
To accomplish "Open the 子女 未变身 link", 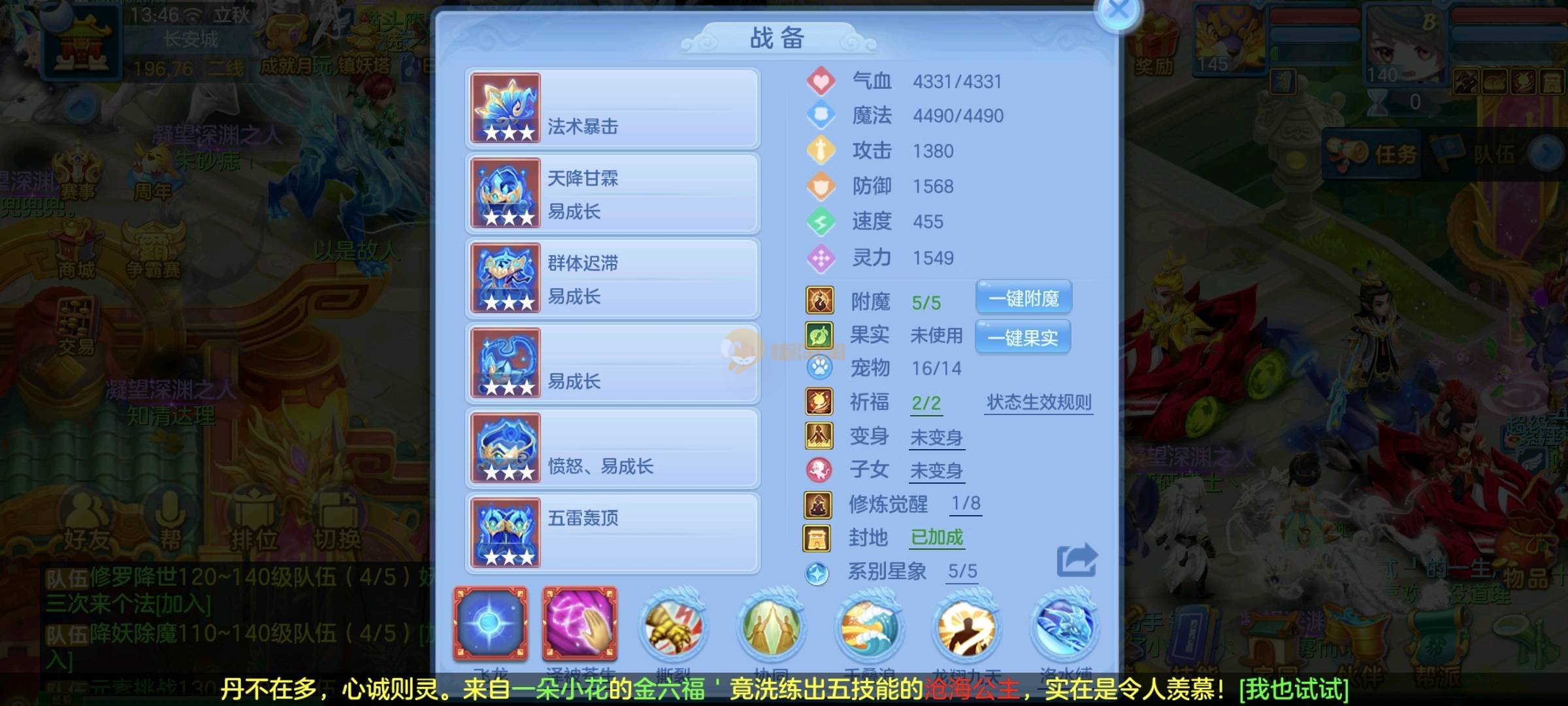I will click(936, 471).
